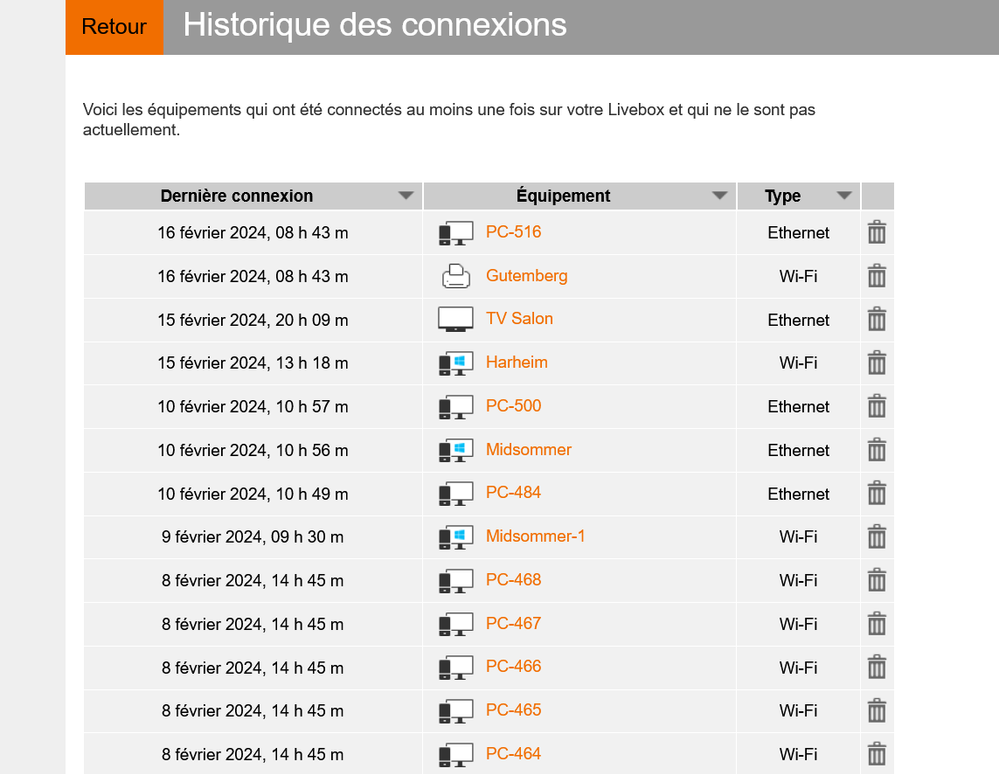The width and height of the screenshot is (999, 774).
Task: Open the PC-465 device link
Action: point(513,710)
